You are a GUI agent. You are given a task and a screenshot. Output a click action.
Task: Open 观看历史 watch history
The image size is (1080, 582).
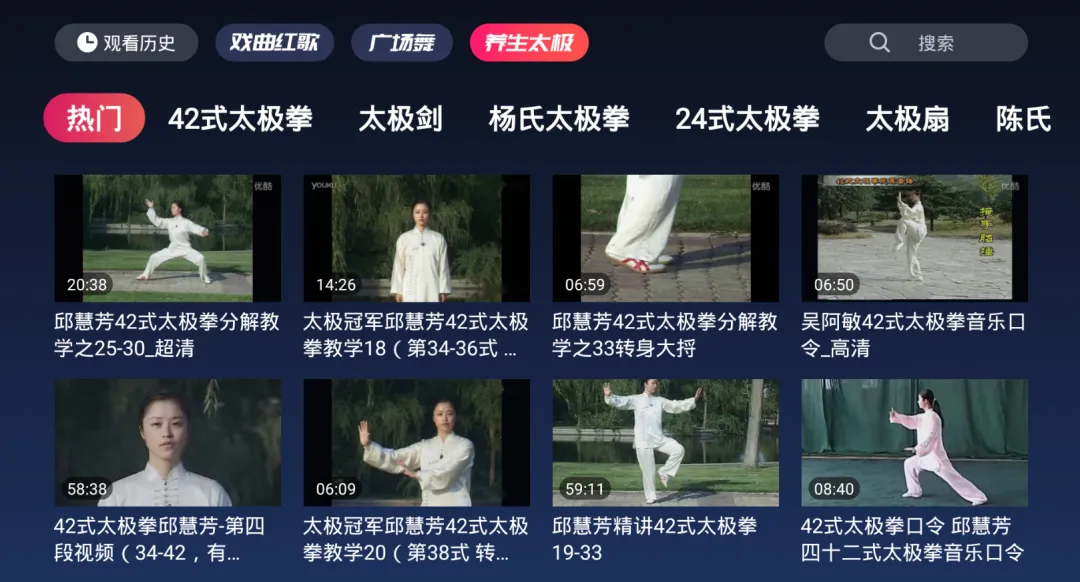[x=126, y=43]
